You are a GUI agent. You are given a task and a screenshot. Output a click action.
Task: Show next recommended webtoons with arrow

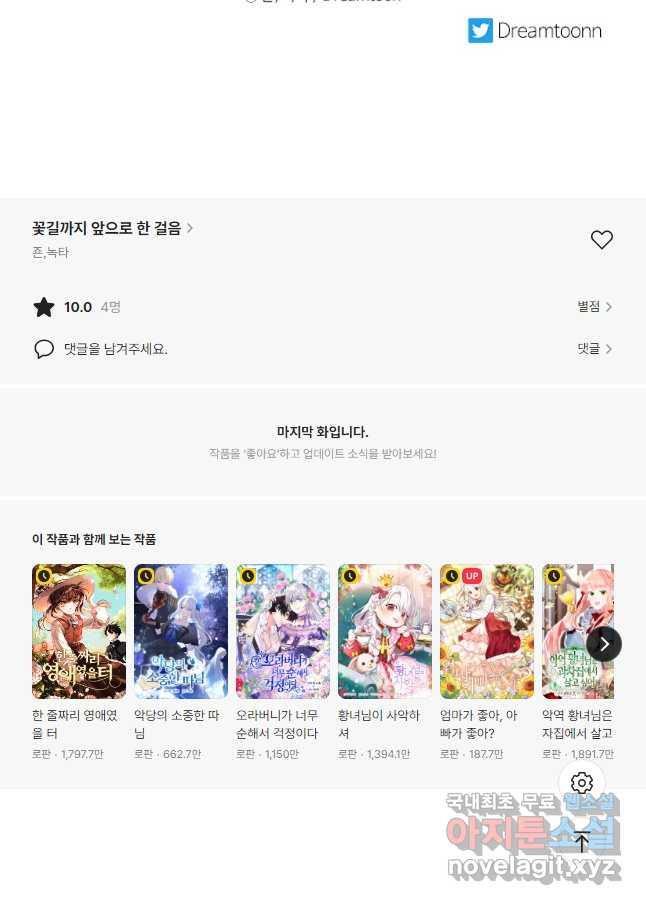pyautogui.click(x=604, y=644)
